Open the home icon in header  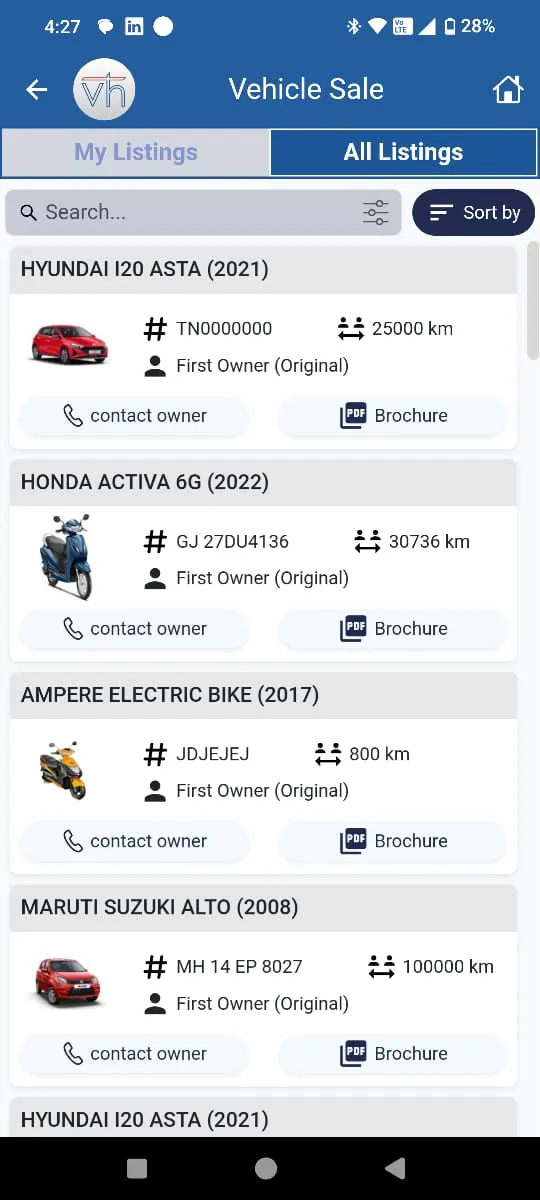(x=508, y=90)
